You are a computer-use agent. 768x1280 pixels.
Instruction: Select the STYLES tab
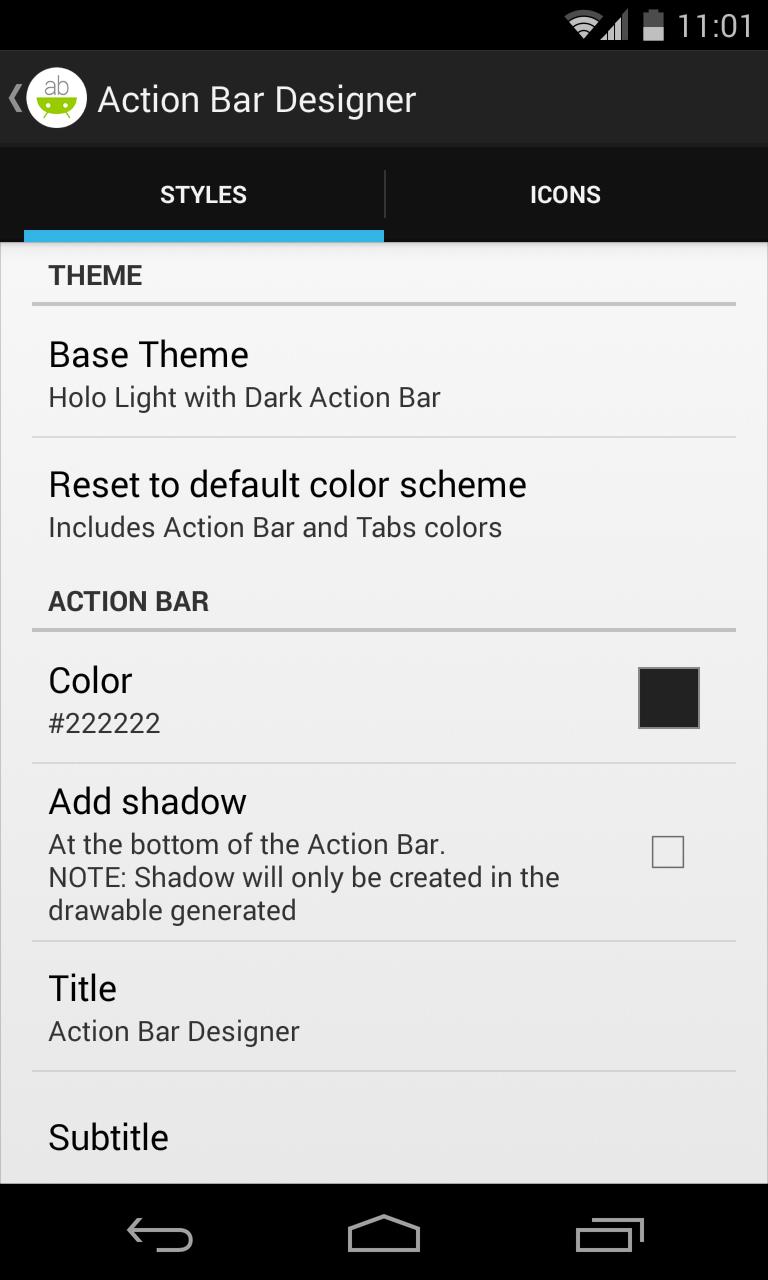pyautogui.click(x=203, y=194)
